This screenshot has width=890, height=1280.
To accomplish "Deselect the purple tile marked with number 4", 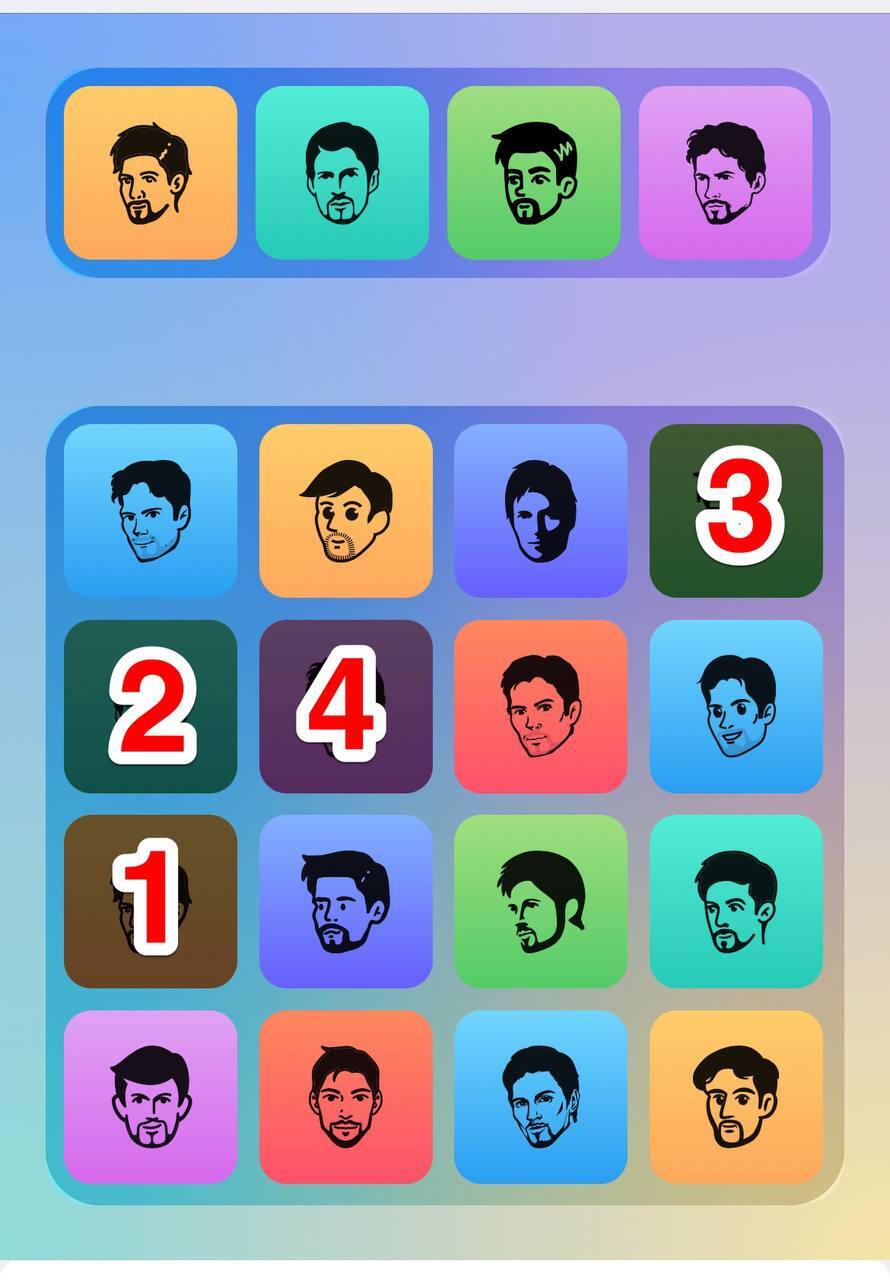I will [x=345, y=706].
